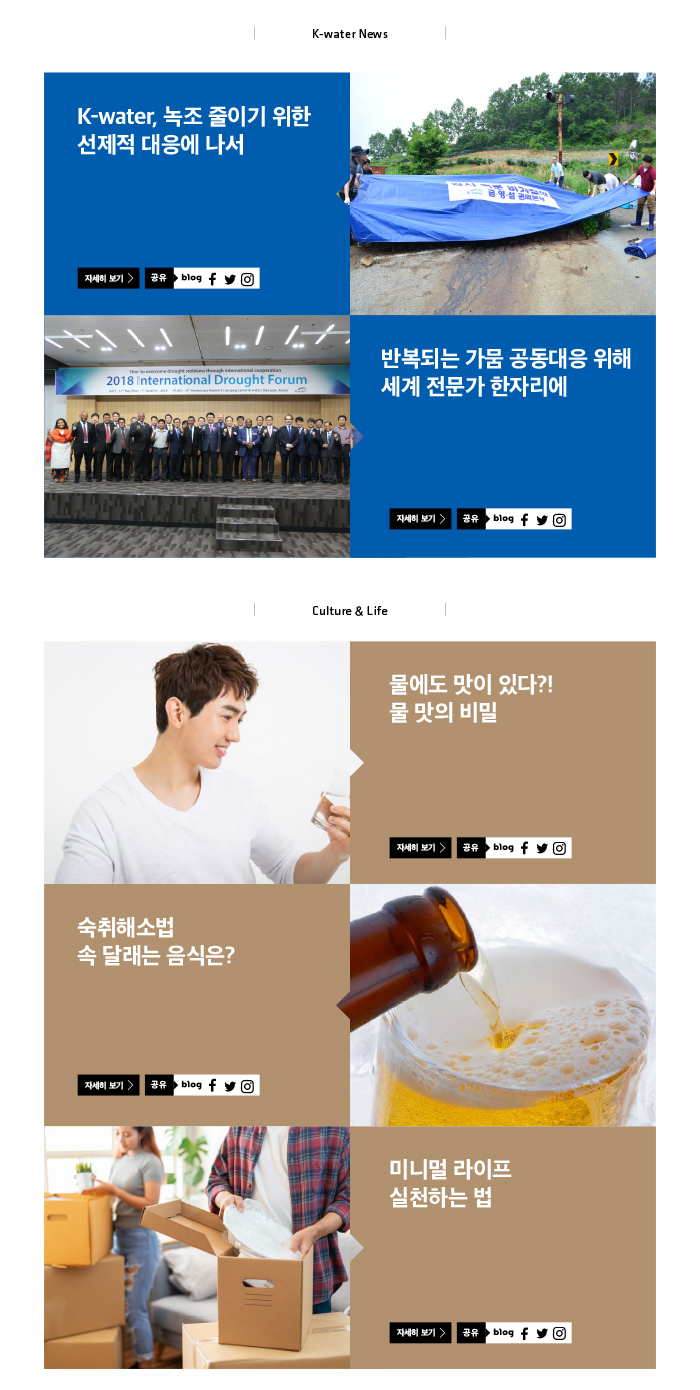Open the 2018 International Drought Forum photo
The width and height of the screenshot is (700, 1390).
click(x=197, y=436)
